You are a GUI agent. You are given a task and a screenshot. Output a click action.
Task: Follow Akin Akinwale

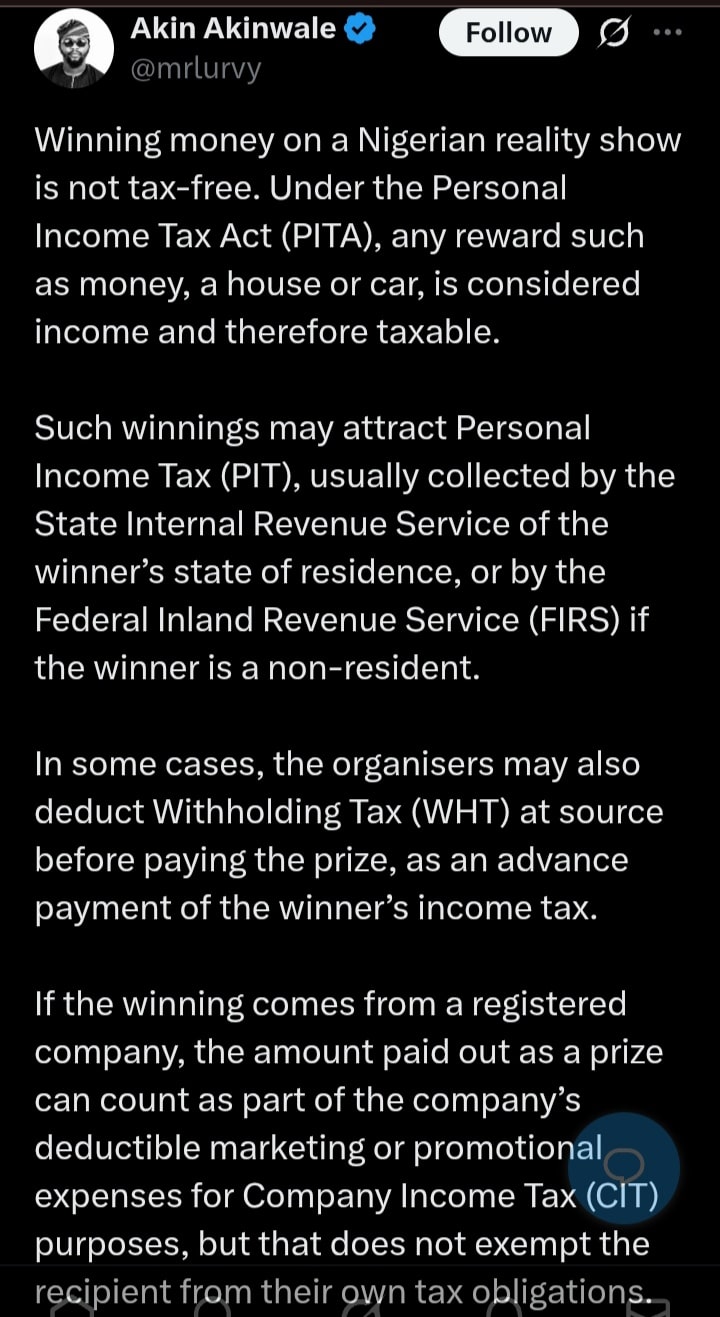[x=508, y=33]
